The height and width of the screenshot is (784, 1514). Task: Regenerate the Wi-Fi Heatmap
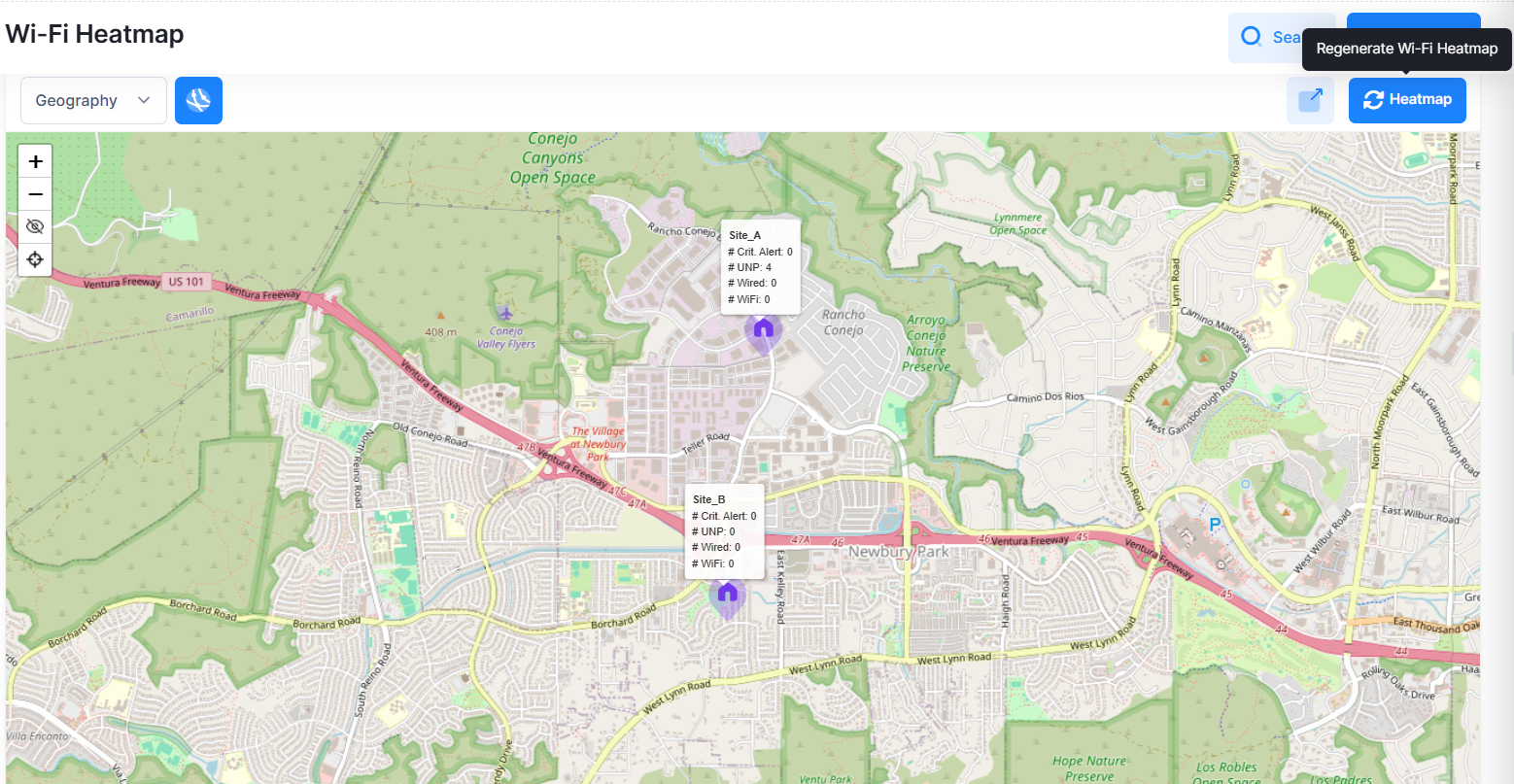click(x=1406, y=100)
